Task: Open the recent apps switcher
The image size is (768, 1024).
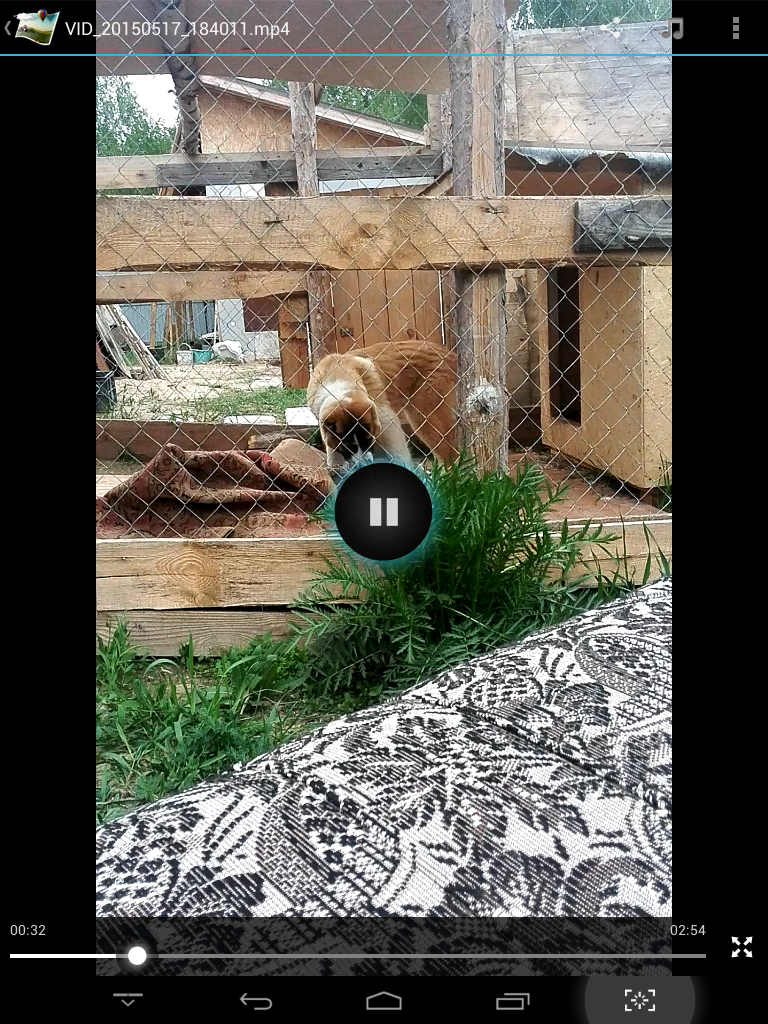Action: (x=512, y=1000)
